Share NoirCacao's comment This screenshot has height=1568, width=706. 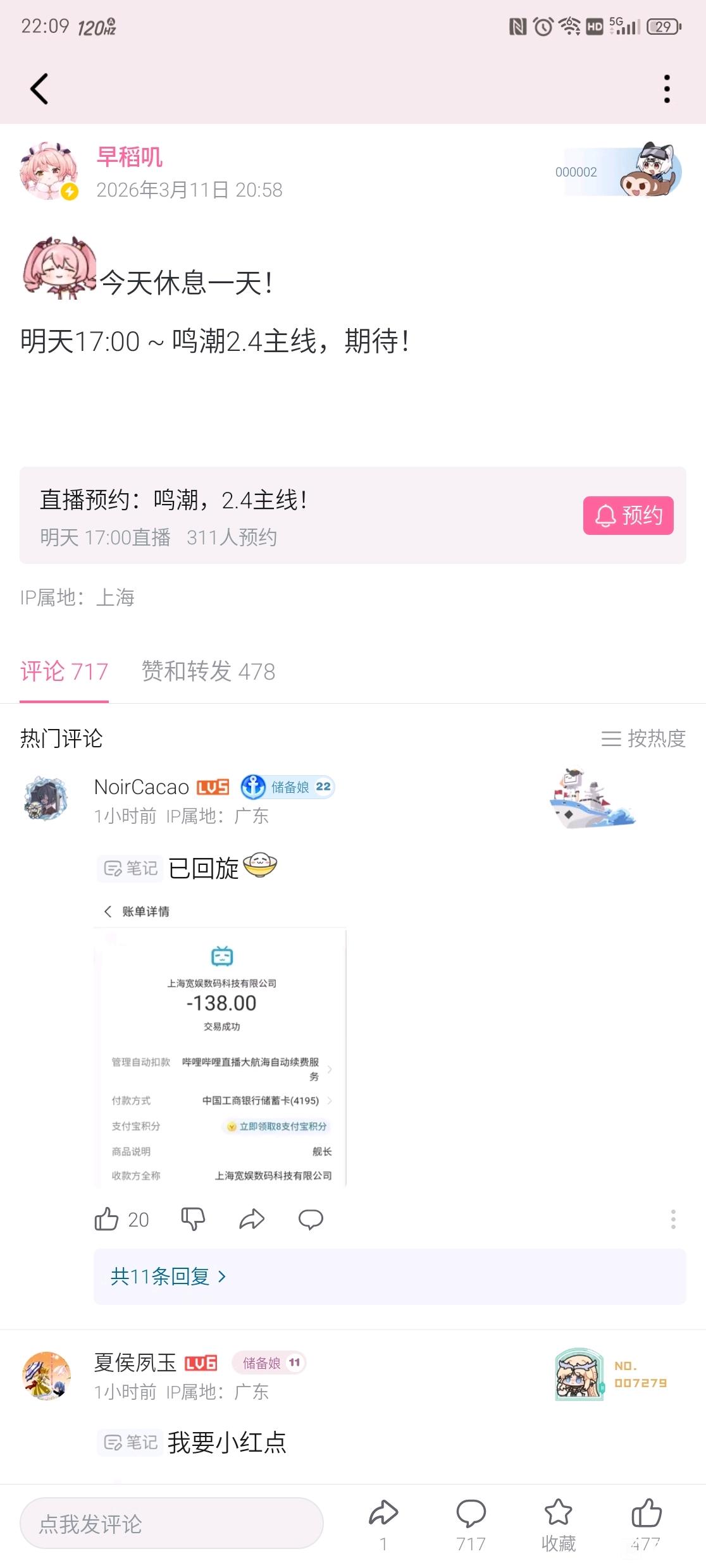(252, 1219)
